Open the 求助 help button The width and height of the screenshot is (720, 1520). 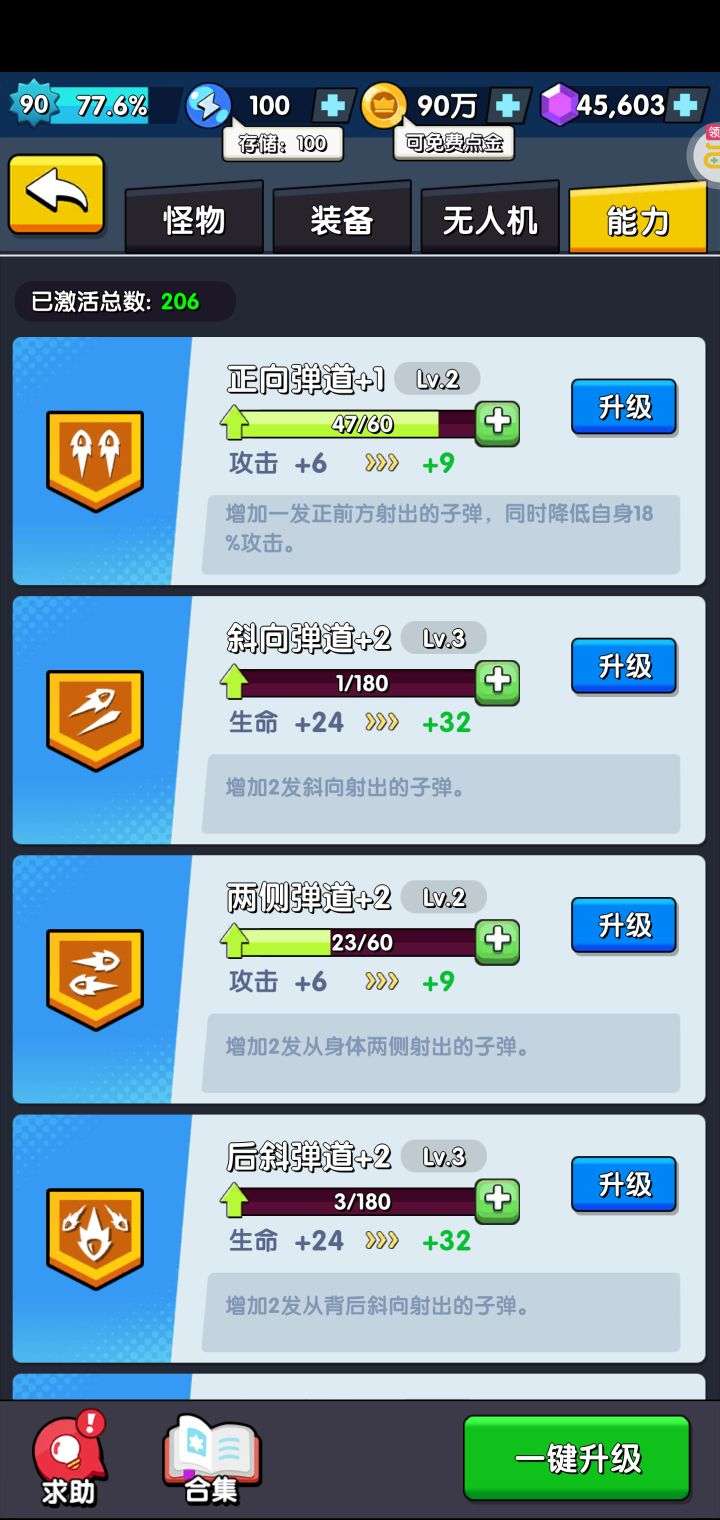tap(69, 1459)
